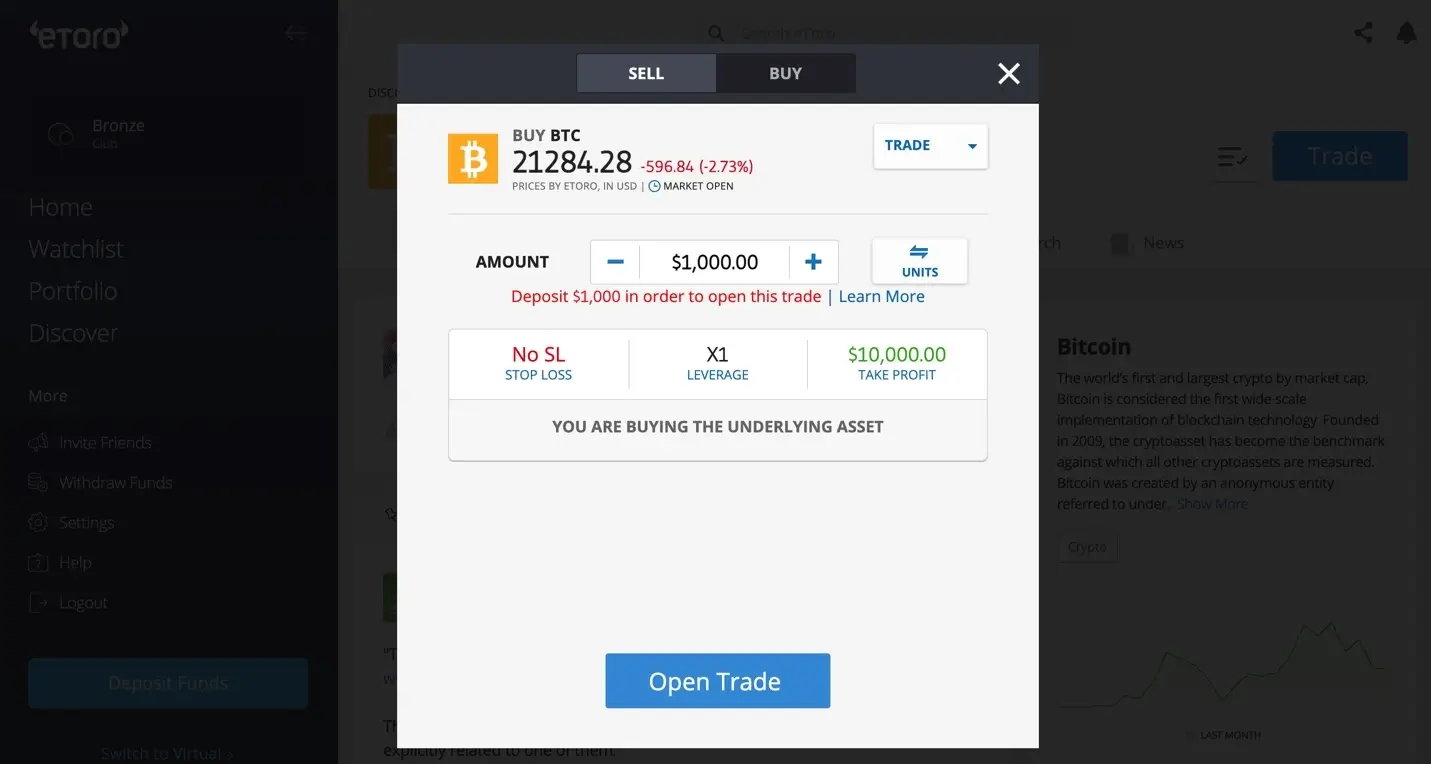Edit the $10,000.00 Take Profit
Screen dimensions: 1431x764
point(896,363)
